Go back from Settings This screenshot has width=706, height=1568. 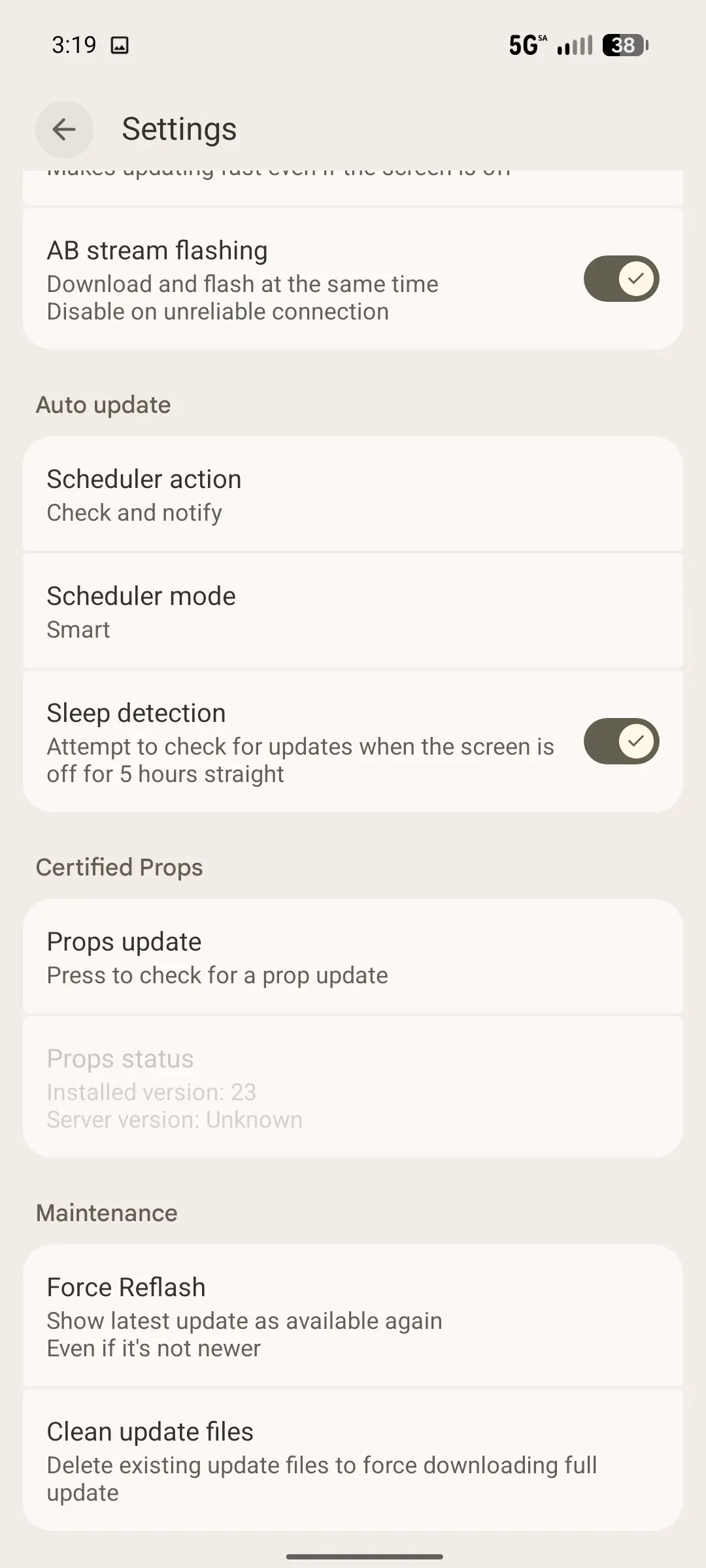64,129
